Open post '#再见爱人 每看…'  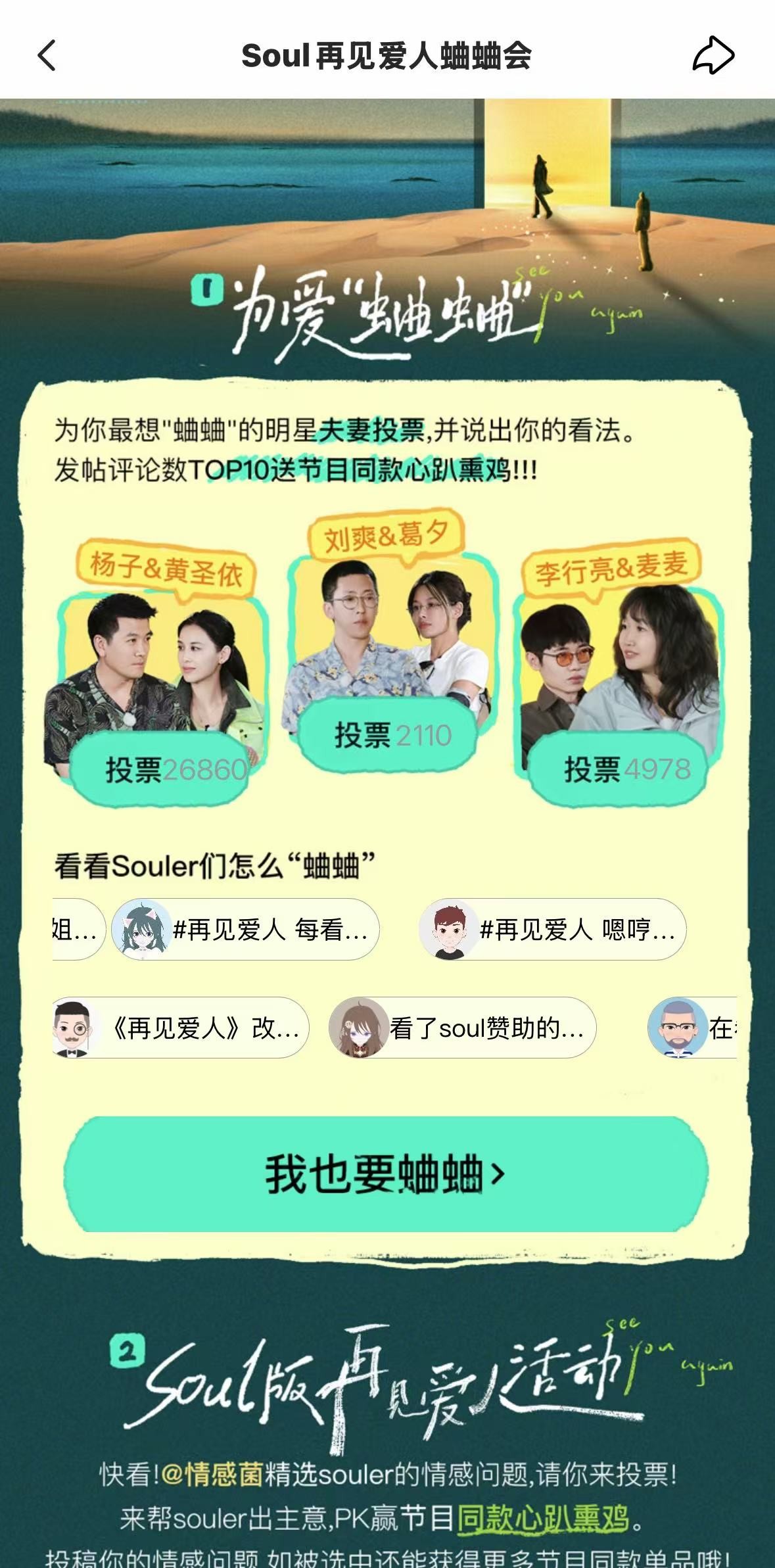(x=247, y=929)
